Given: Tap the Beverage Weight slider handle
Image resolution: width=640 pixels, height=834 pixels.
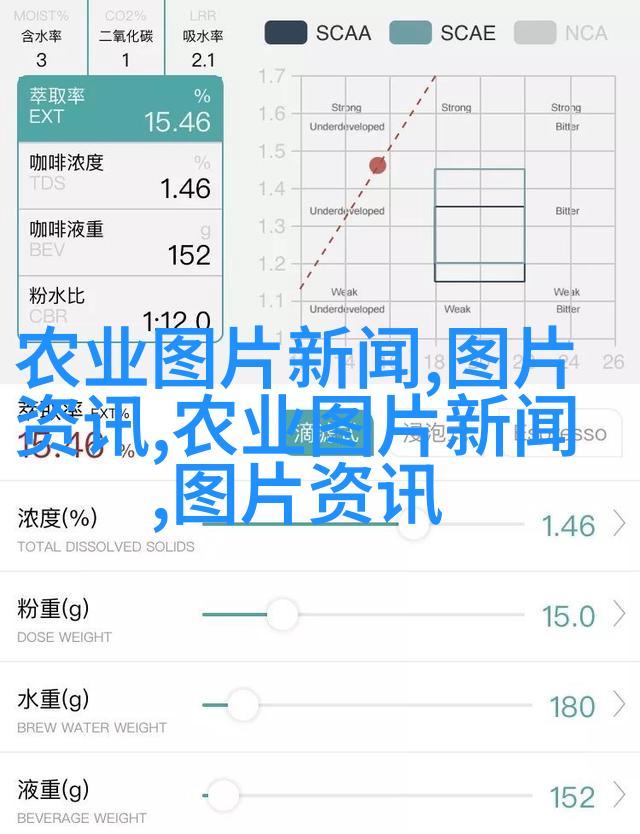Looking at the screenshot, I should 224,796.
